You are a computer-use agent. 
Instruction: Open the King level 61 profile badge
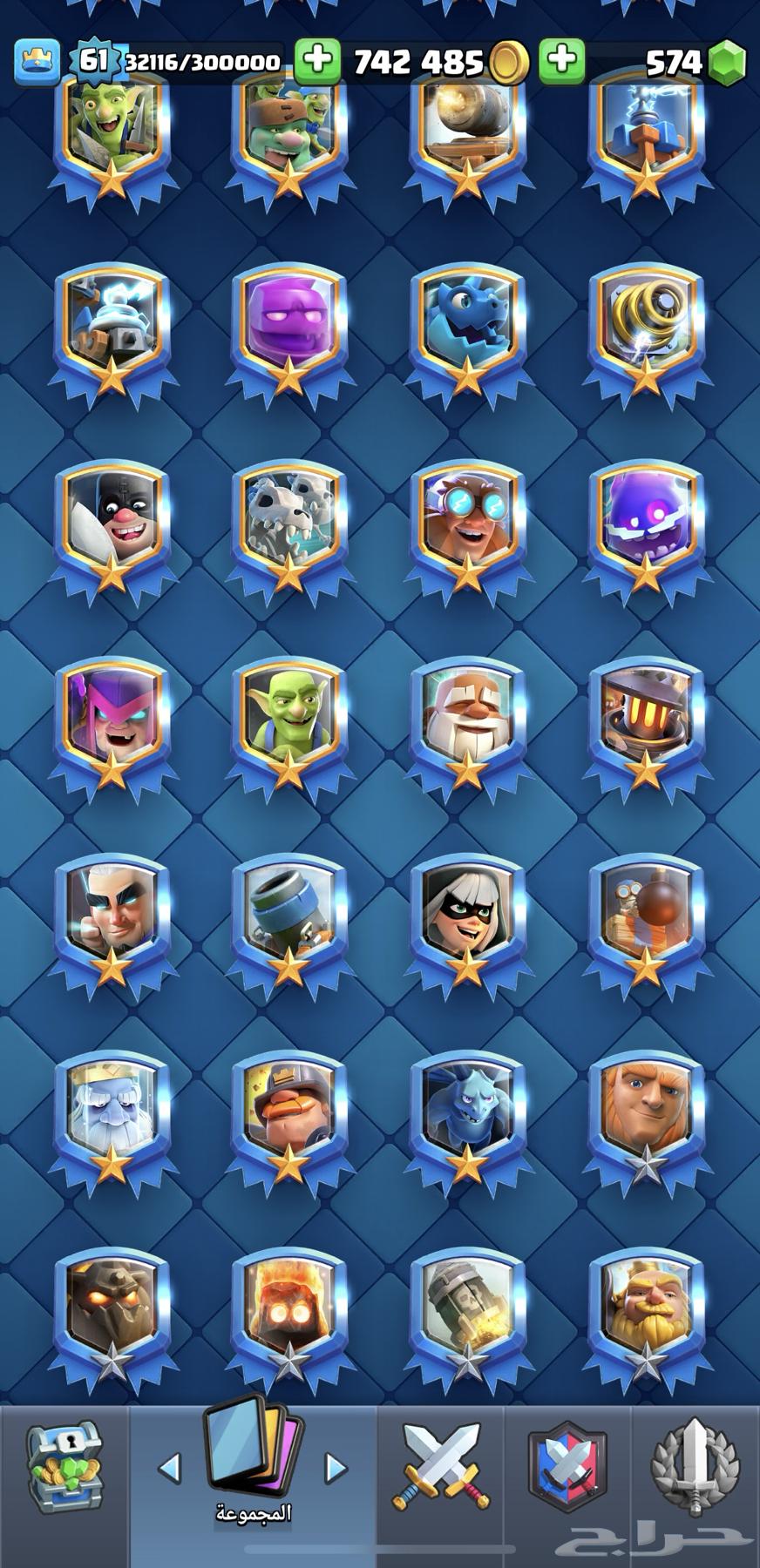tap(92, 61)
